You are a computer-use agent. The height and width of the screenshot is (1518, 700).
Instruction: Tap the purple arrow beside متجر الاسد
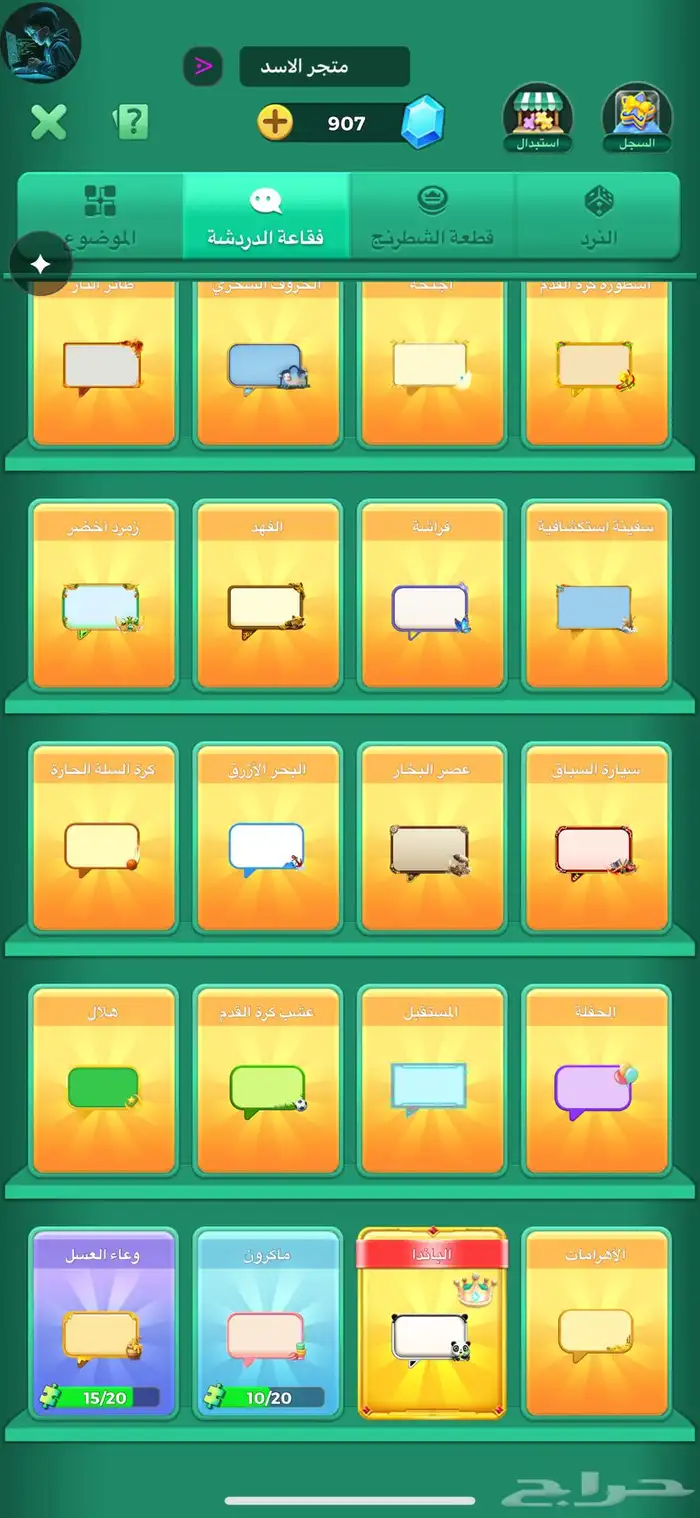(x=203, y=67)
